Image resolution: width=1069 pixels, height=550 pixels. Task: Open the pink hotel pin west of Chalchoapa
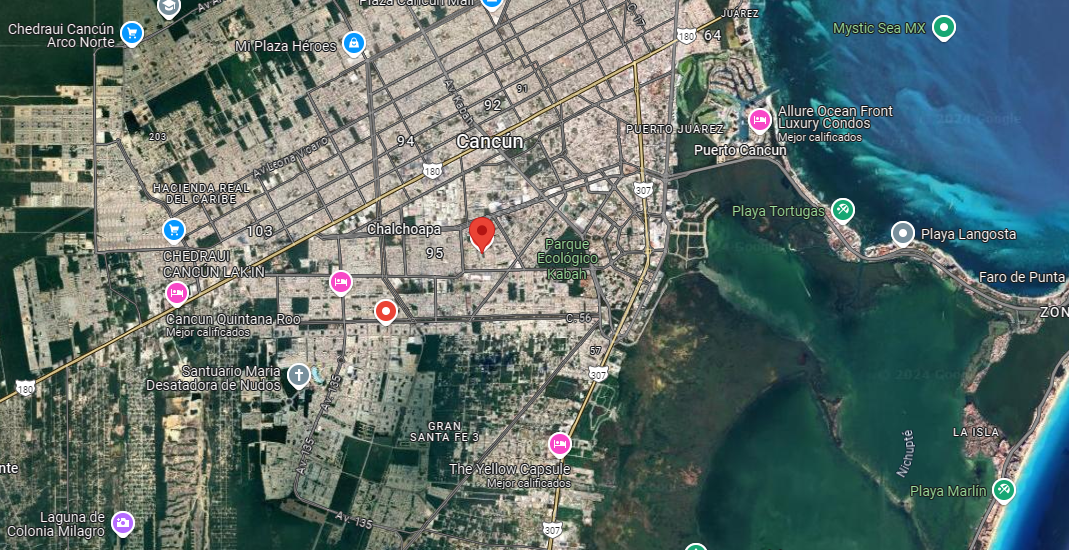click(341, 282)
